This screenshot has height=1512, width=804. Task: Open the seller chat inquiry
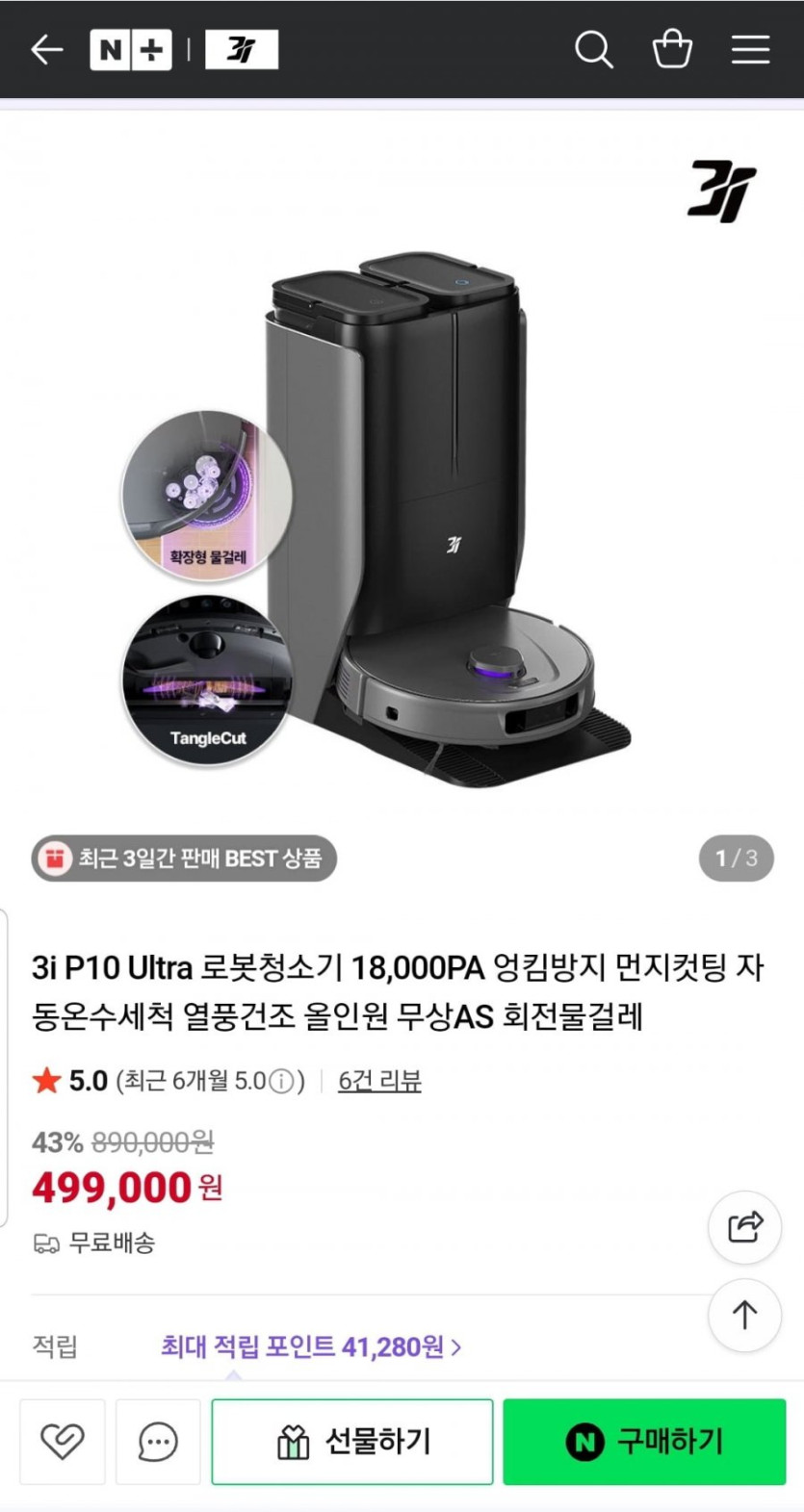coord(158,1441)
